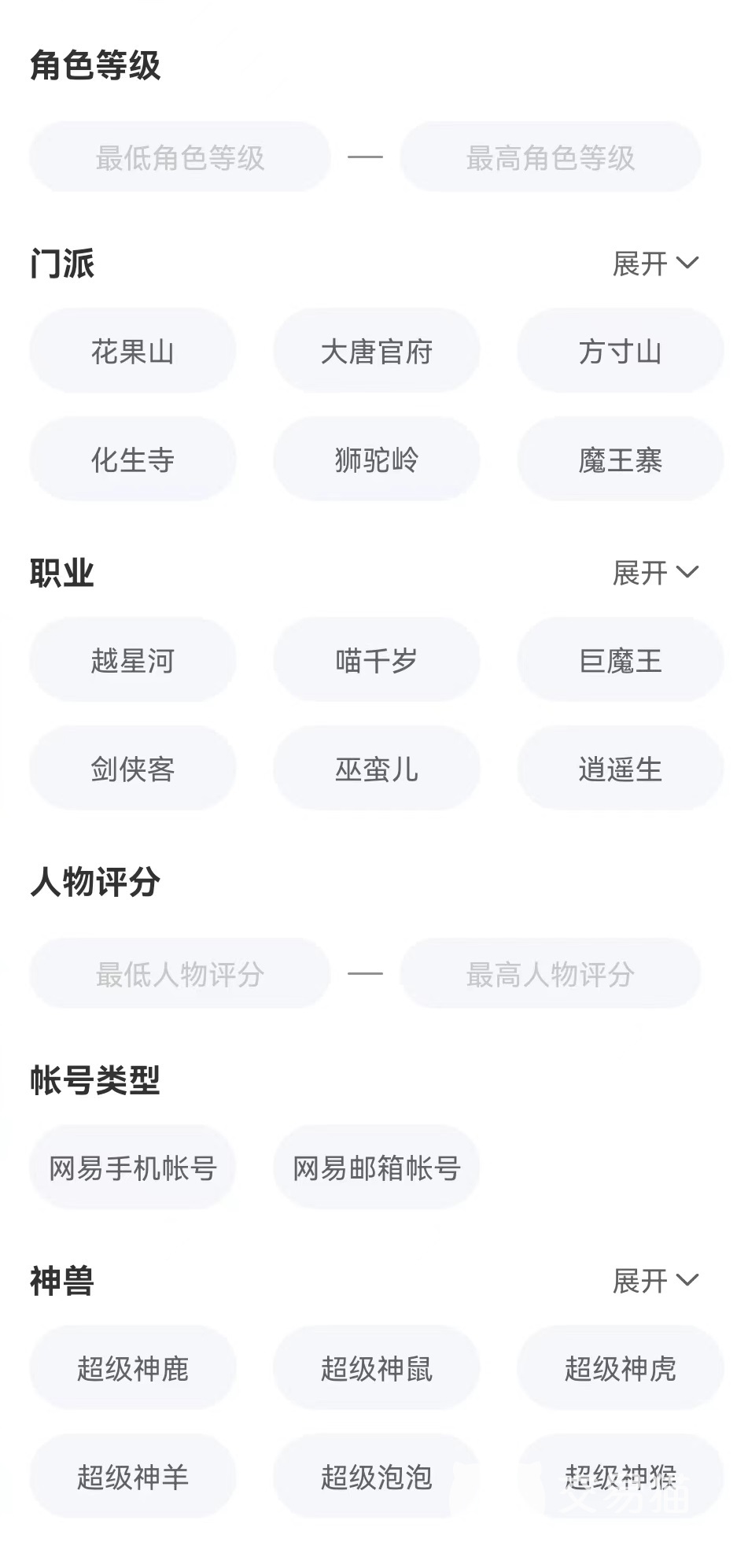Pick 超级神虎 from 神兽
Screen dimensions: 737x1568
[620, 1368]
